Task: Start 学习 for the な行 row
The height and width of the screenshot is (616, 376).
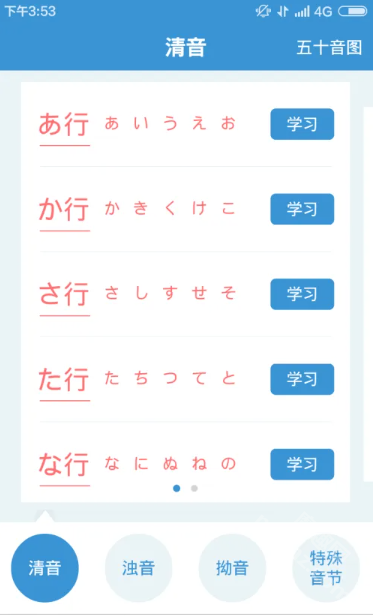Action: pos(302,464)
